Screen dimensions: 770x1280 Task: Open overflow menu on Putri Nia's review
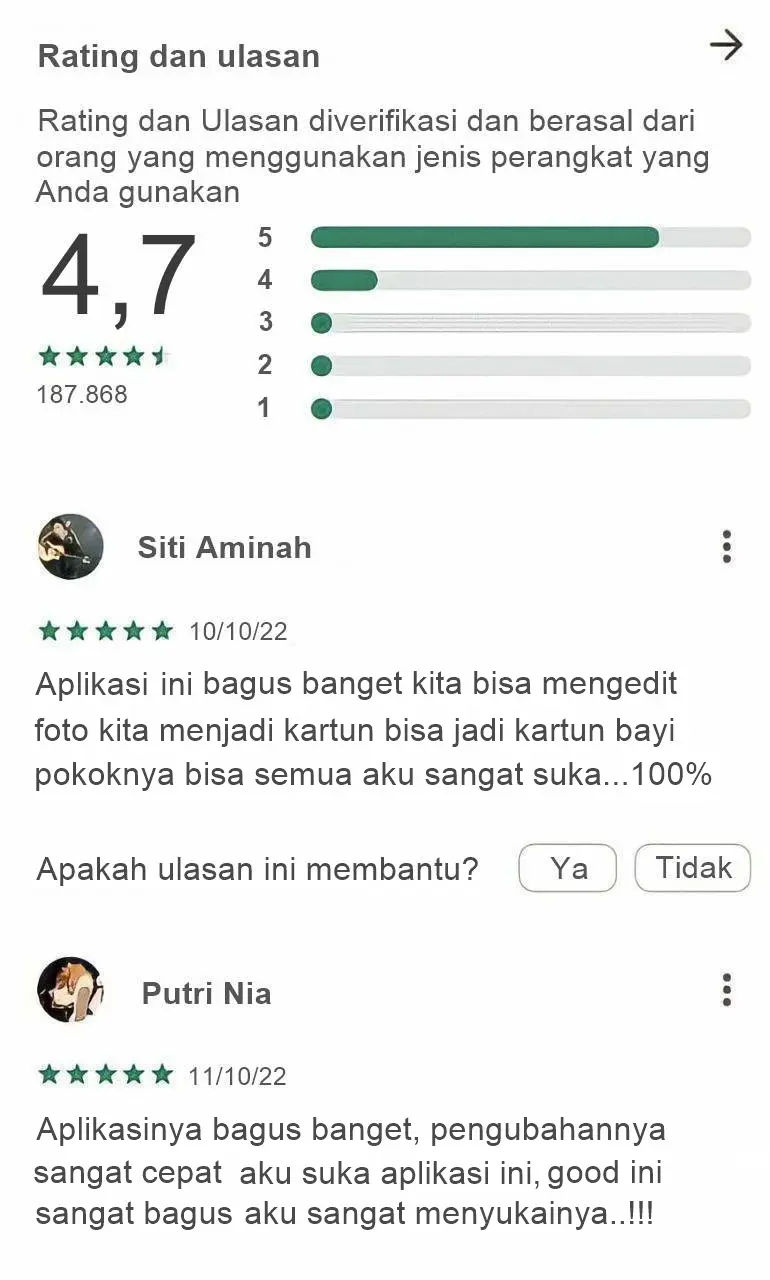(x=727, y=990)
